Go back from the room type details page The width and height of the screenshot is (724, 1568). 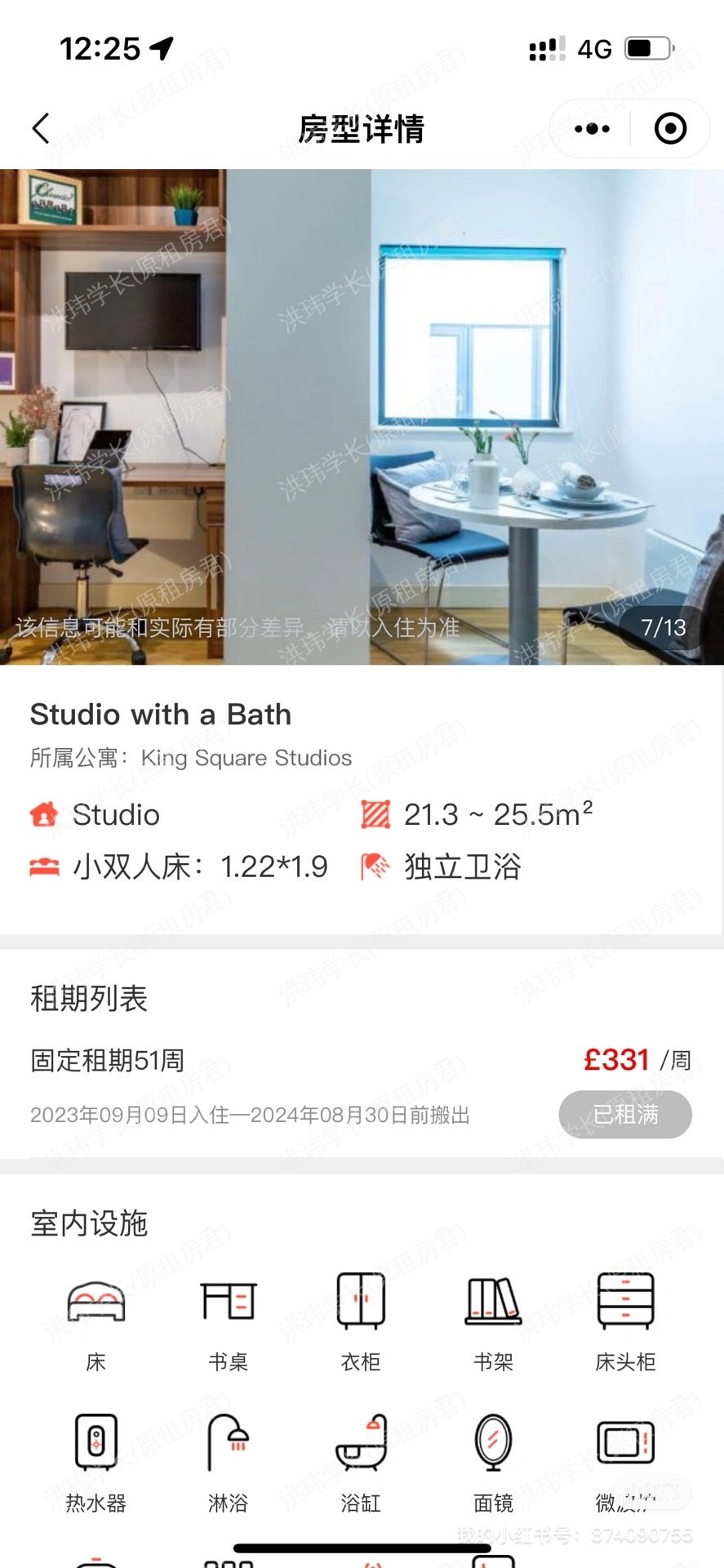click(x=41, y=128)
